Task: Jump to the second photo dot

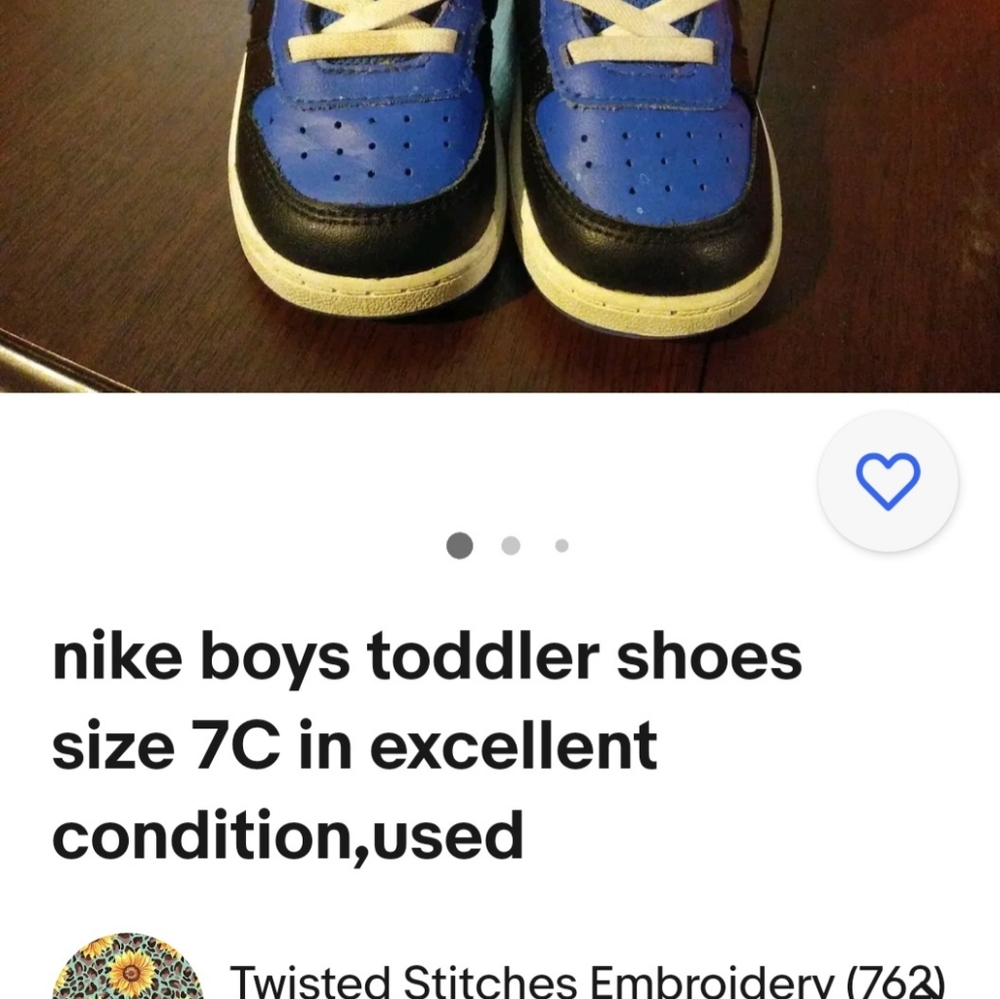Action: pyautogui.click(x=511, y=545)
